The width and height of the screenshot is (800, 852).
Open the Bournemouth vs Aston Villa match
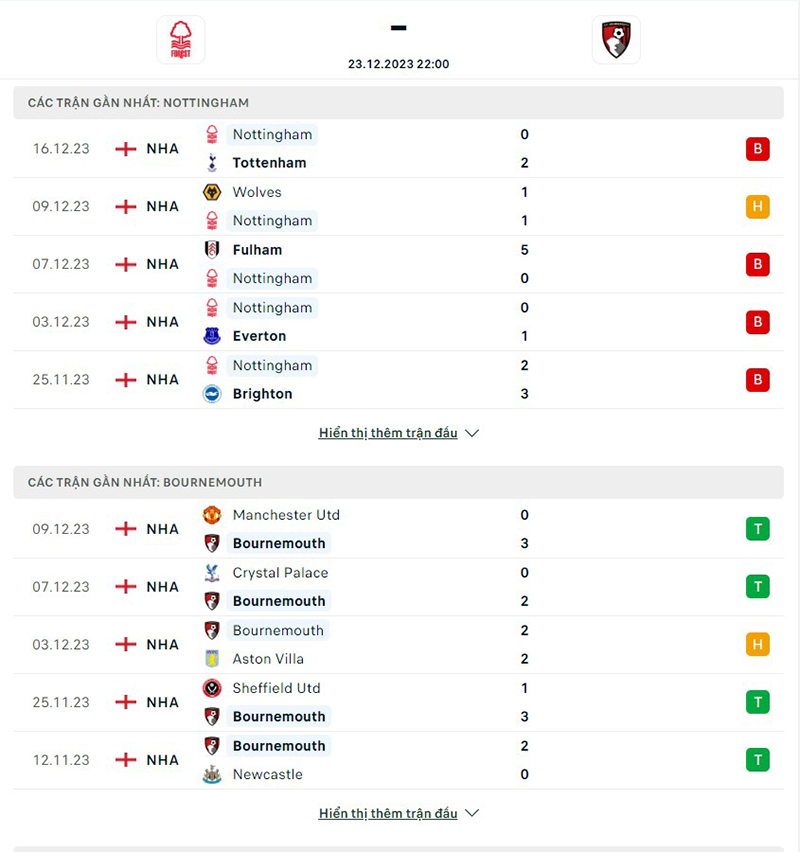[400, 645]
